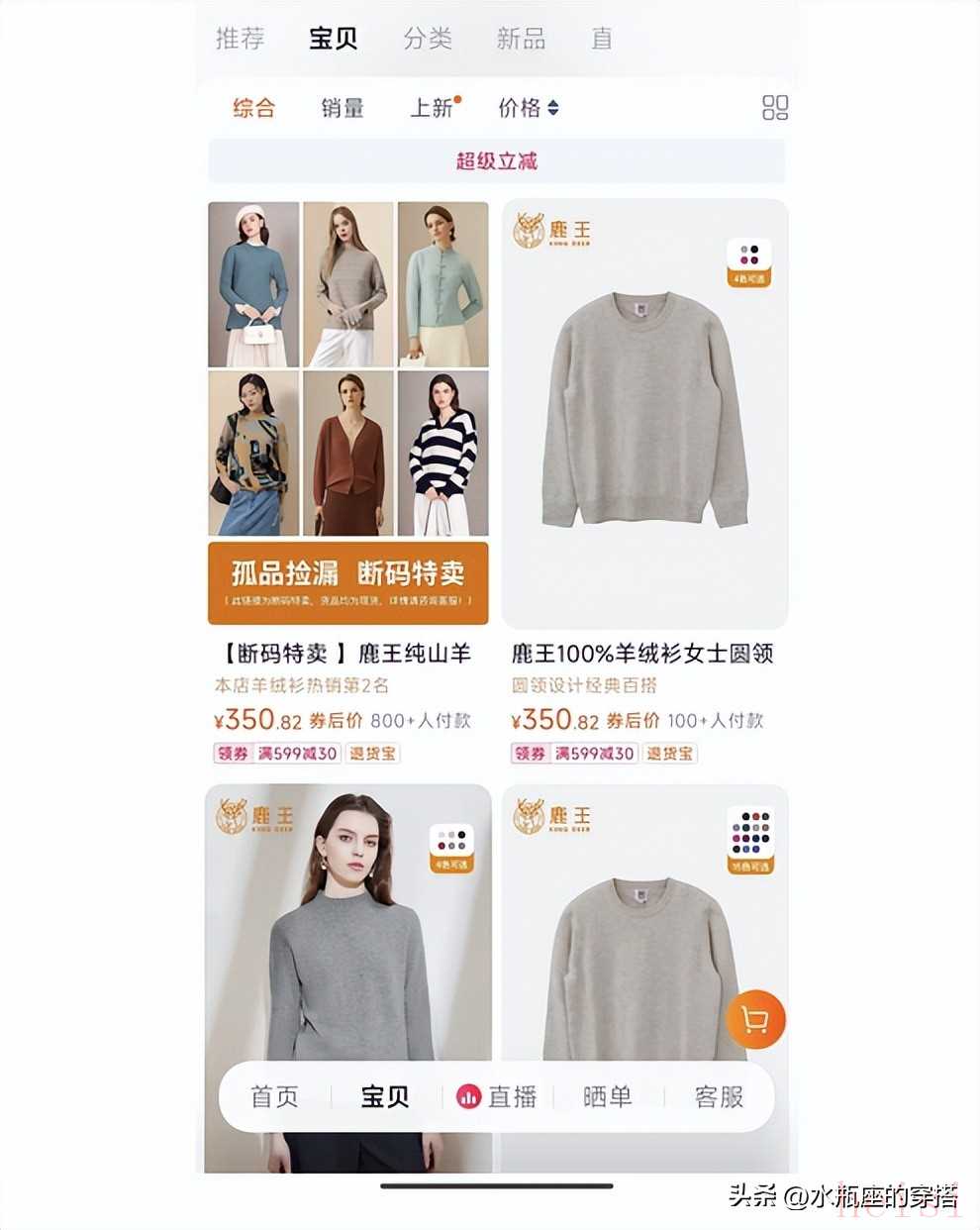Image resolution: width=980 pixels, height=1230 pixels.
Task: Select the 宝贝 bottom bar item
Action: pos(385,1097)
